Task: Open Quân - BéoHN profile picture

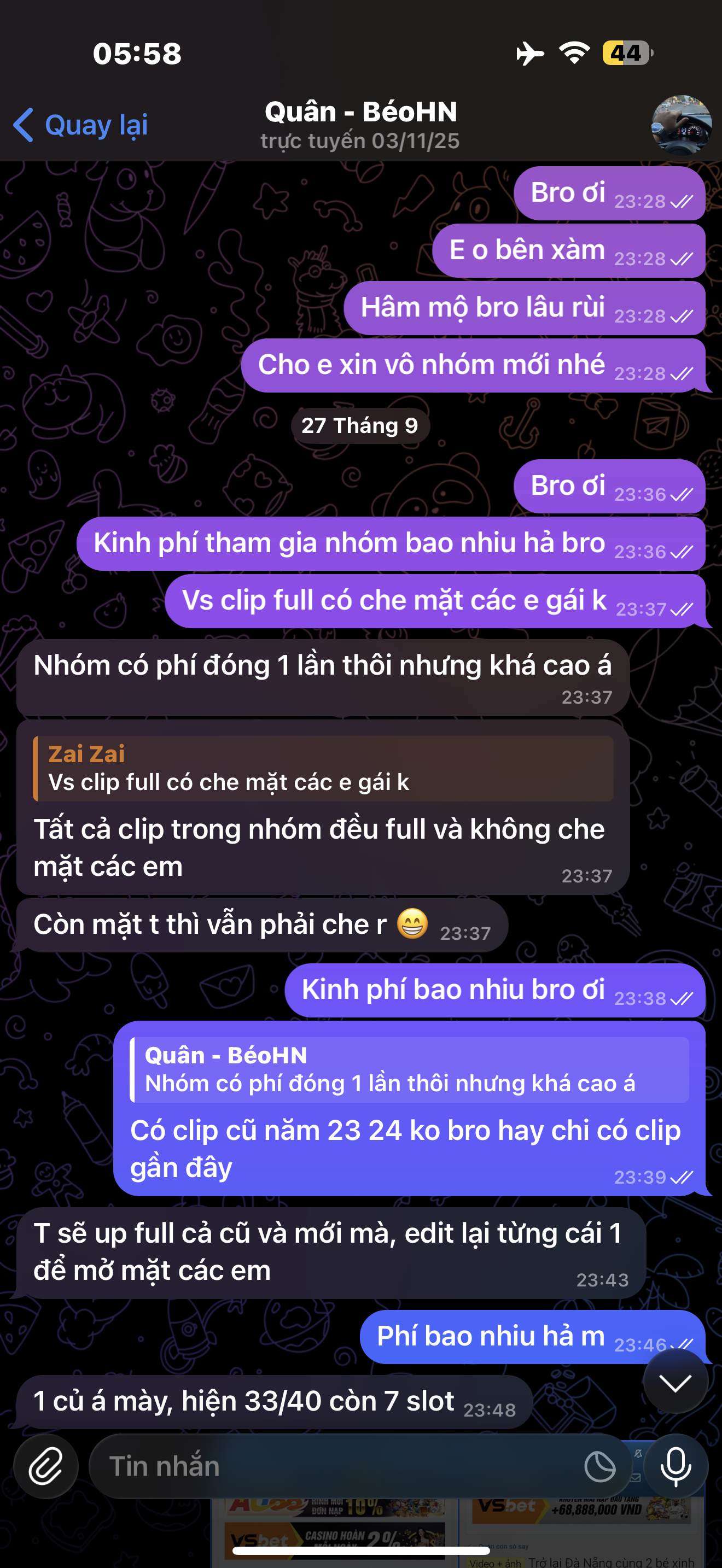Action: [680, 125]
